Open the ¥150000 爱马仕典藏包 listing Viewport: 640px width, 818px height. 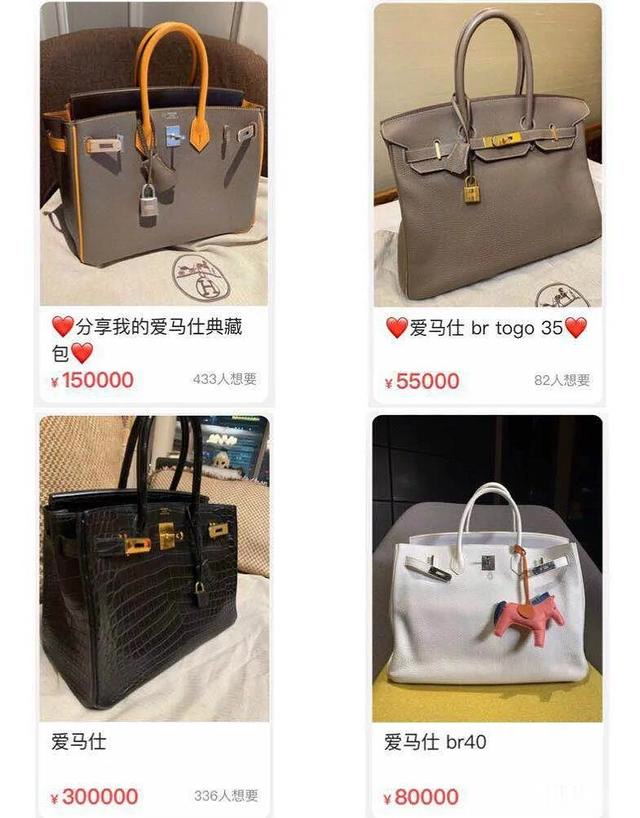pyautogui.click(x=153, y=160)
